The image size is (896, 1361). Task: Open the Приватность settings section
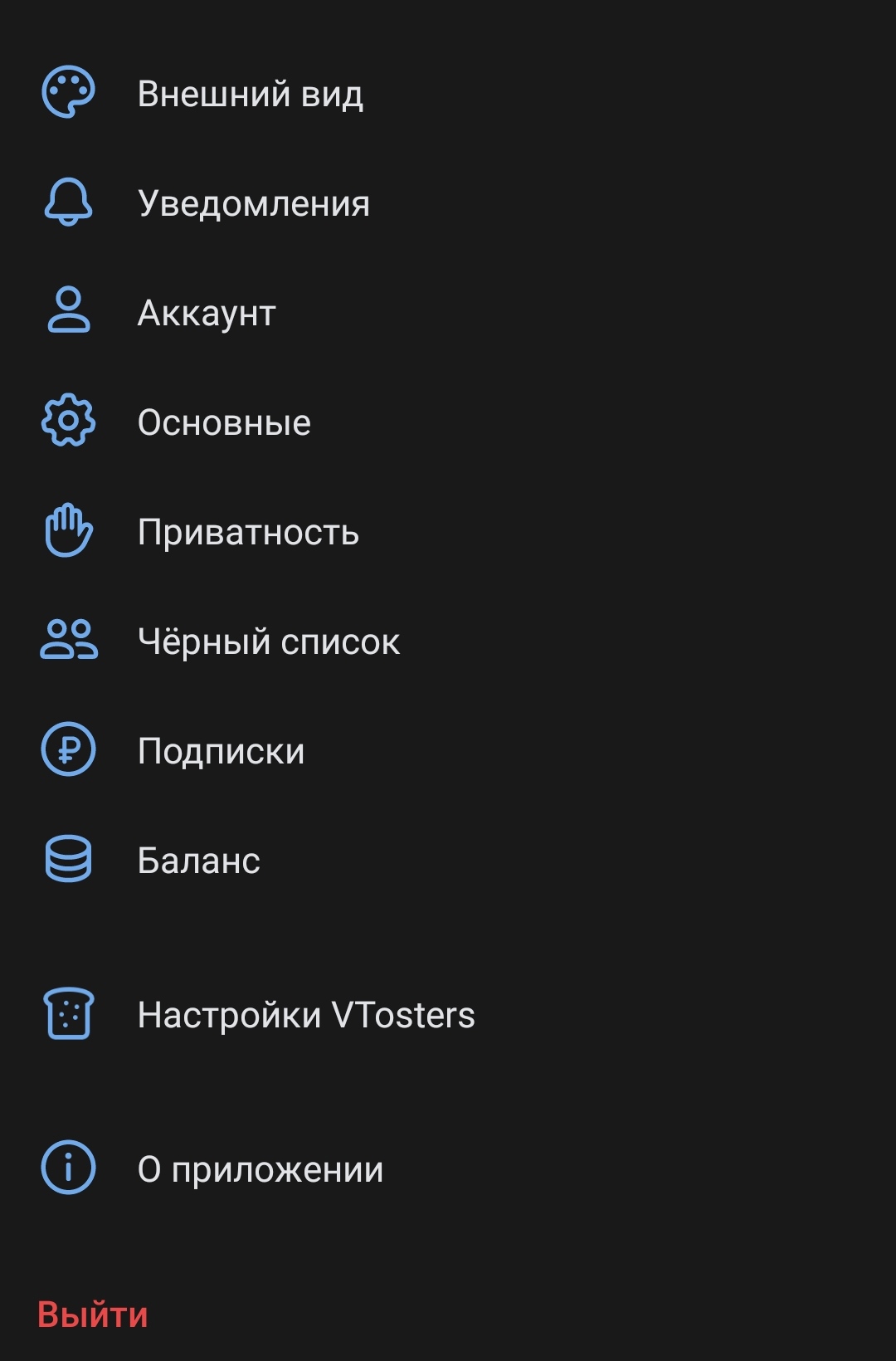(x=249, y=532)
